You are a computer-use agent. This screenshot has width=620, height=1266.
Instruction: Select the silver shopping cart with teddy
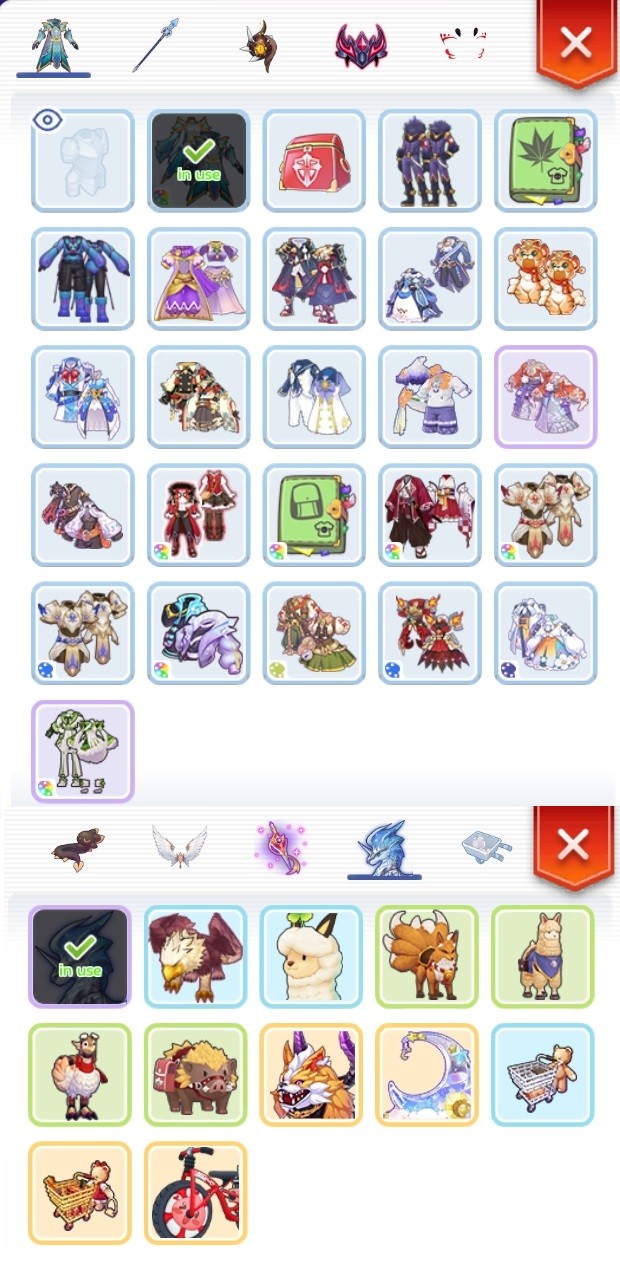[x=543, y=1074]
